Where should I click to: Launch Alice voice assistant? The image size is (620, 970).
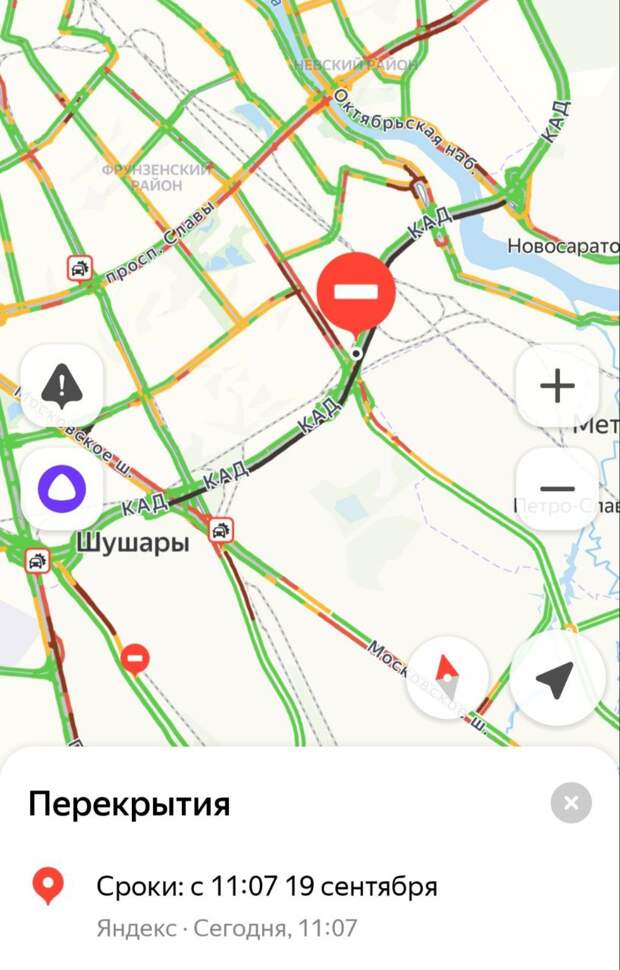click(62, 489)
